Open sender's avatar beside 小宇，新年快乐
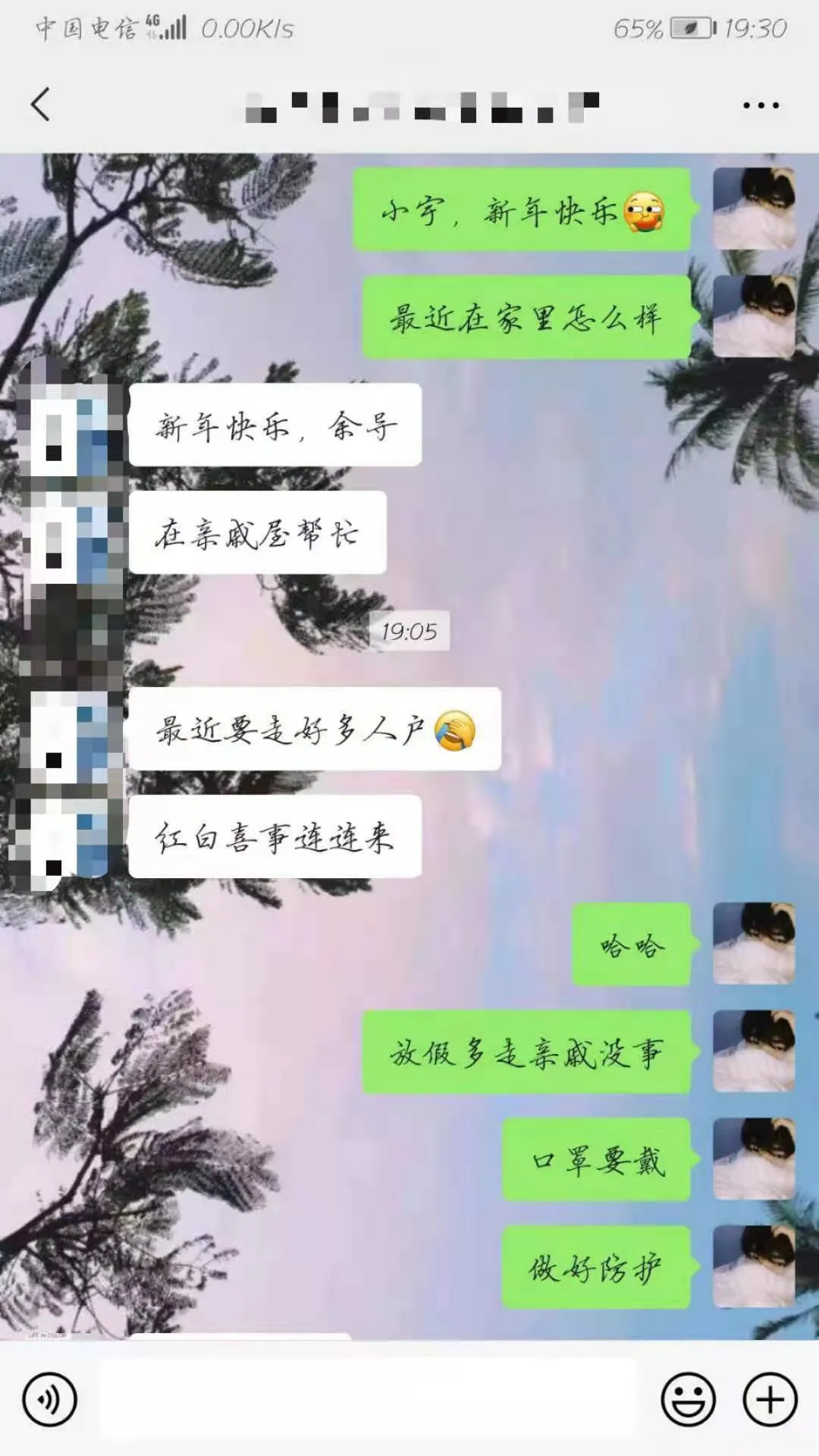Viewport: 819px width, 1456px height. 754,209
